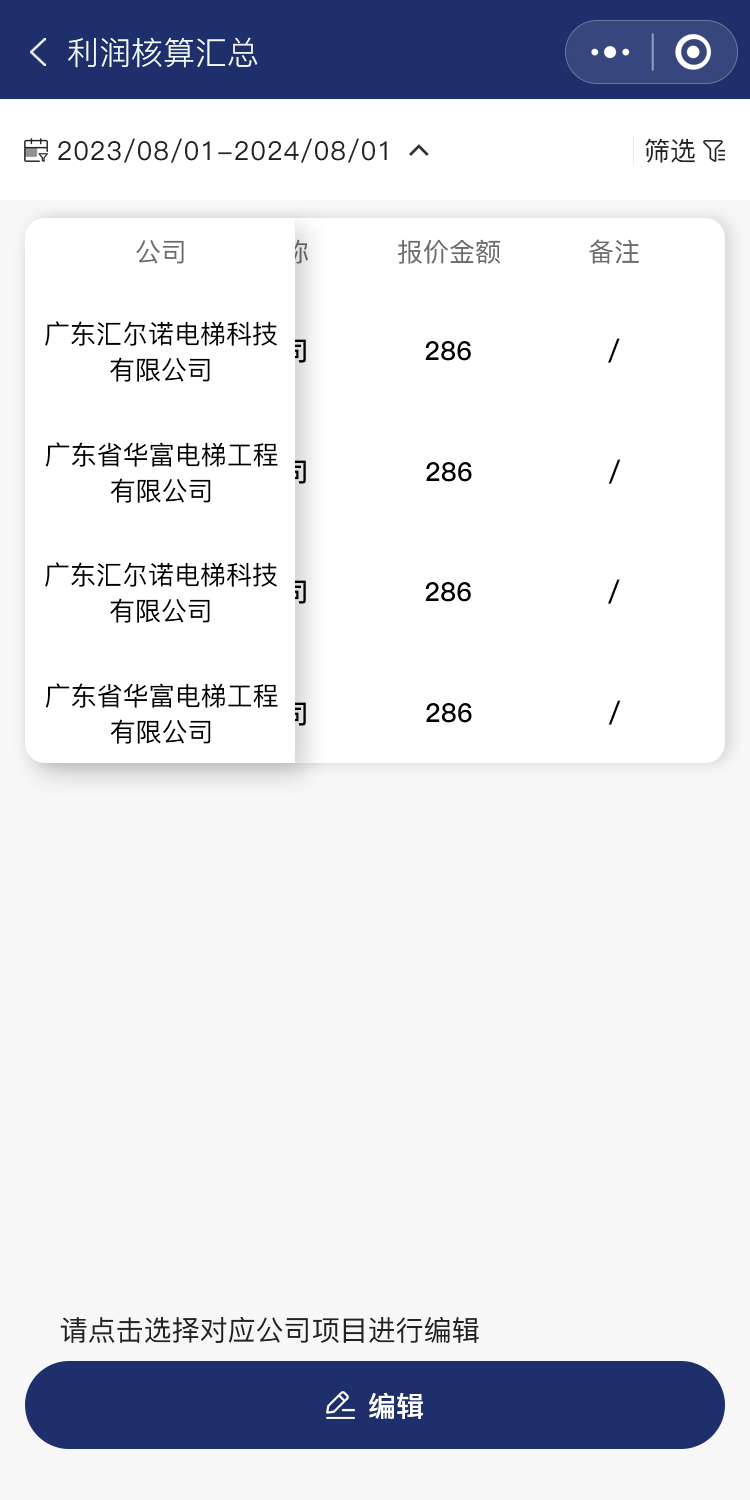
Task: Close the mini-program with the circle button
Action: 693,52
